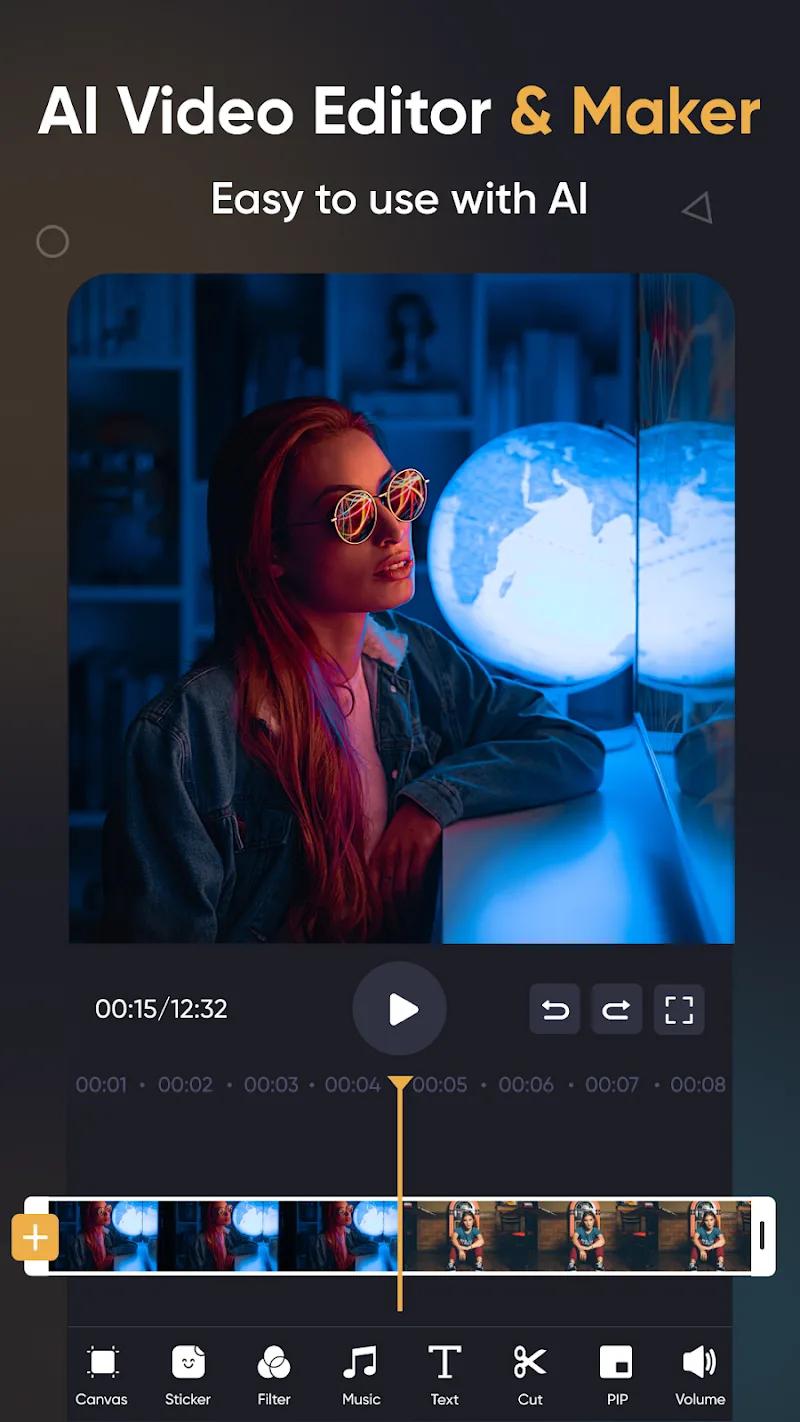Select the Cut tool
Viewport: 800px width, 1422px height.
click(529, 1375)
